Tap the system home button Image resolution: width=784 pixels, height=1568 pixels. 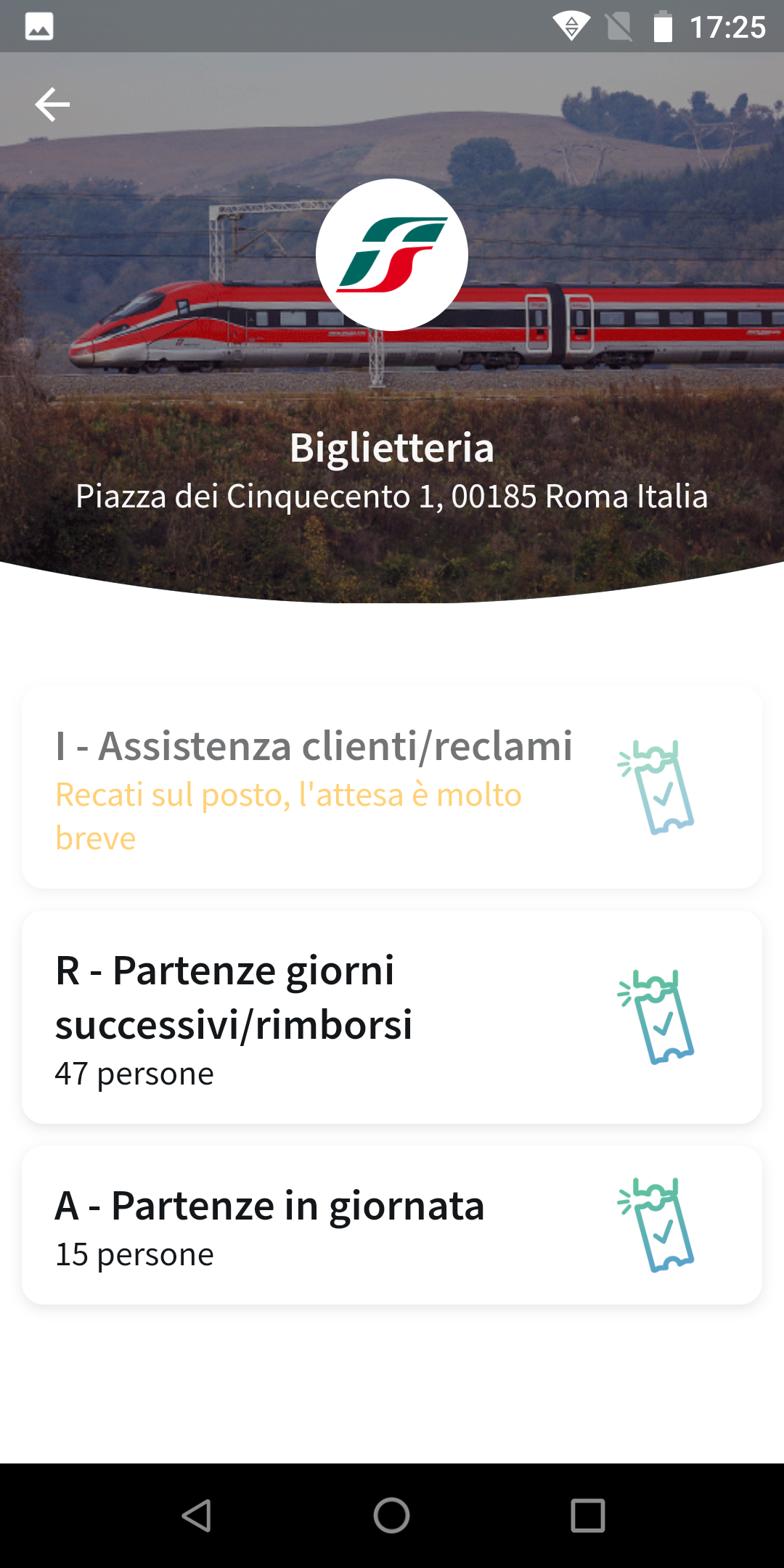[392, 1516]
